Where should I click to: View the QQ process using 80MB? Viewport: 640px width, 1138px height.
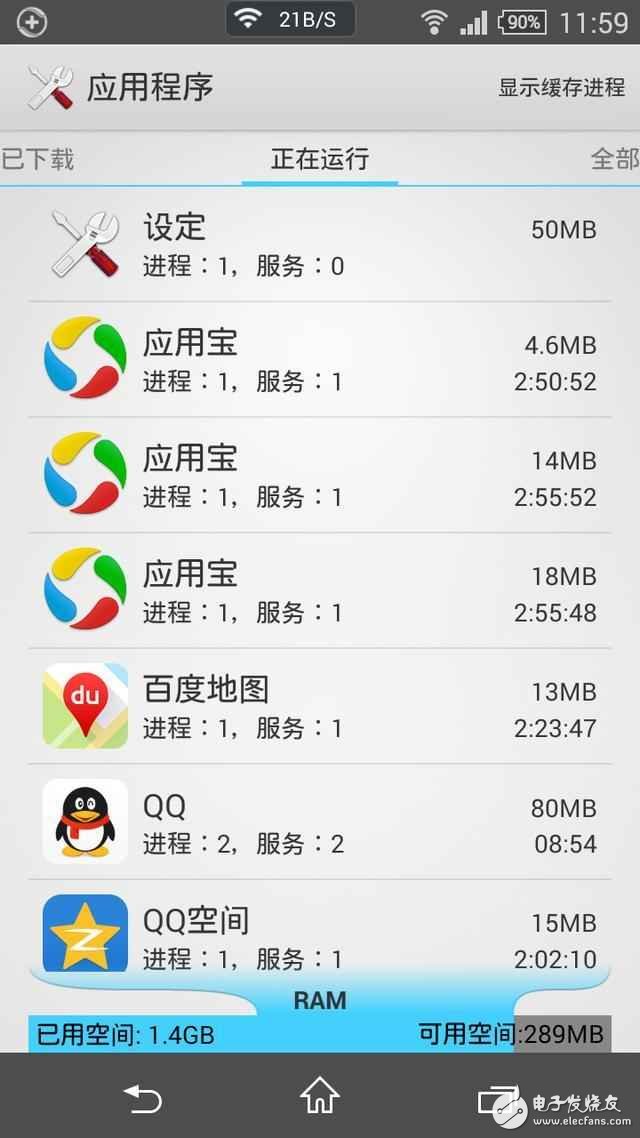[320, 823]
